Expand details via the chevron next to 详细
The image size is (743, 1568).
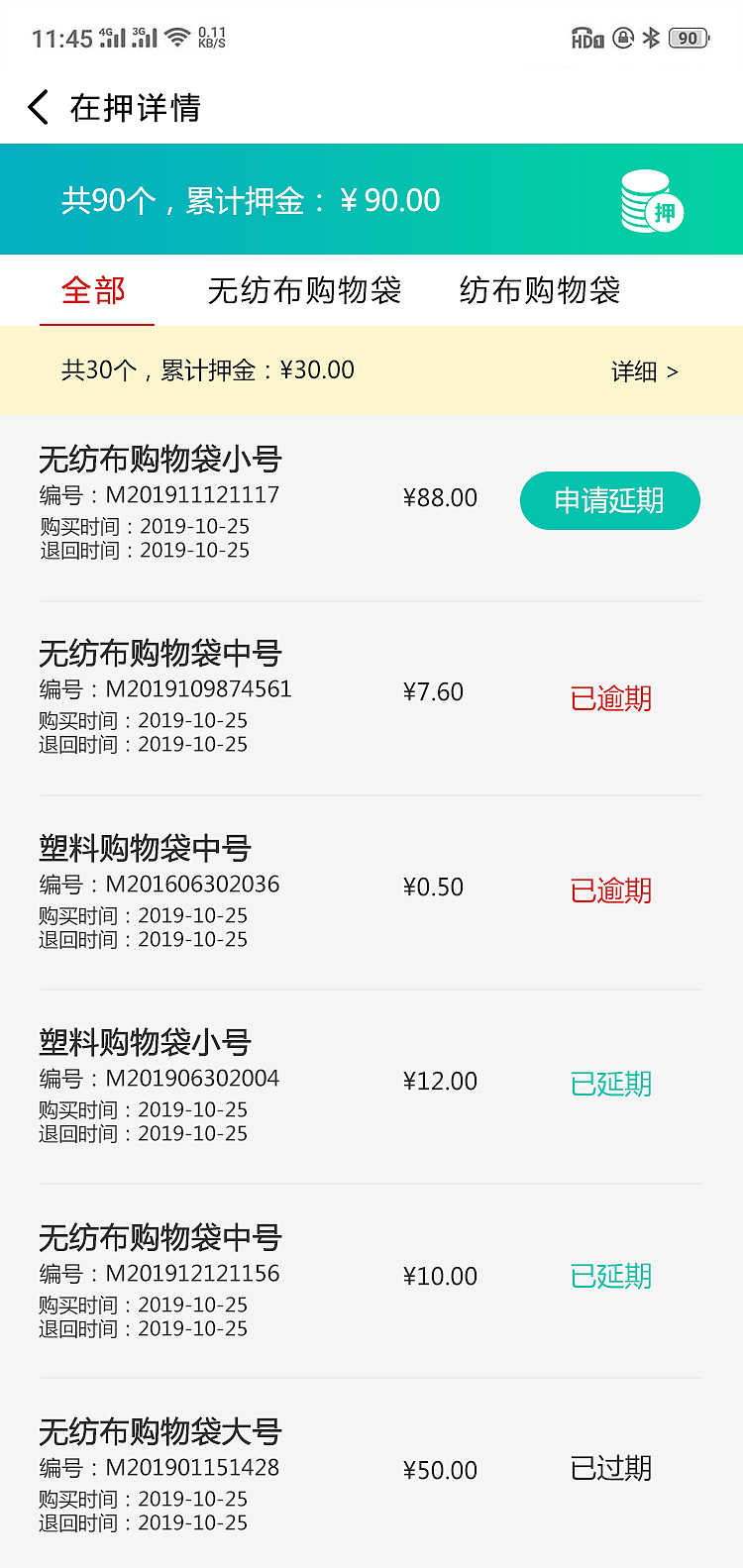click(x=679, y=371)
